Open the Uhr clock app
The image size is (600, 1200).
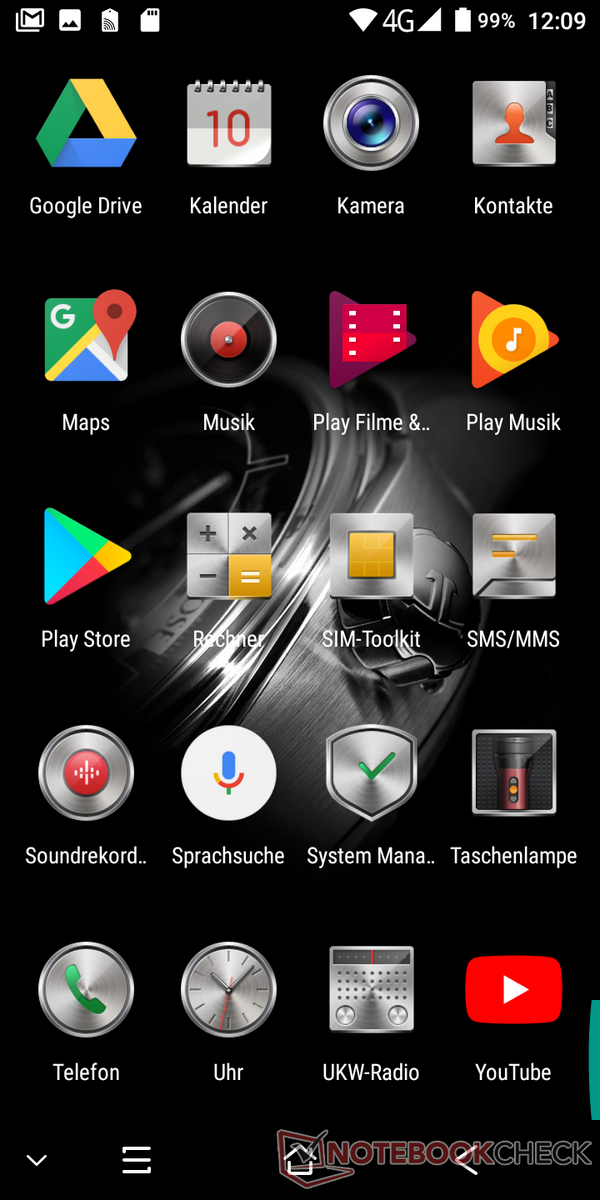pos(229,990)
